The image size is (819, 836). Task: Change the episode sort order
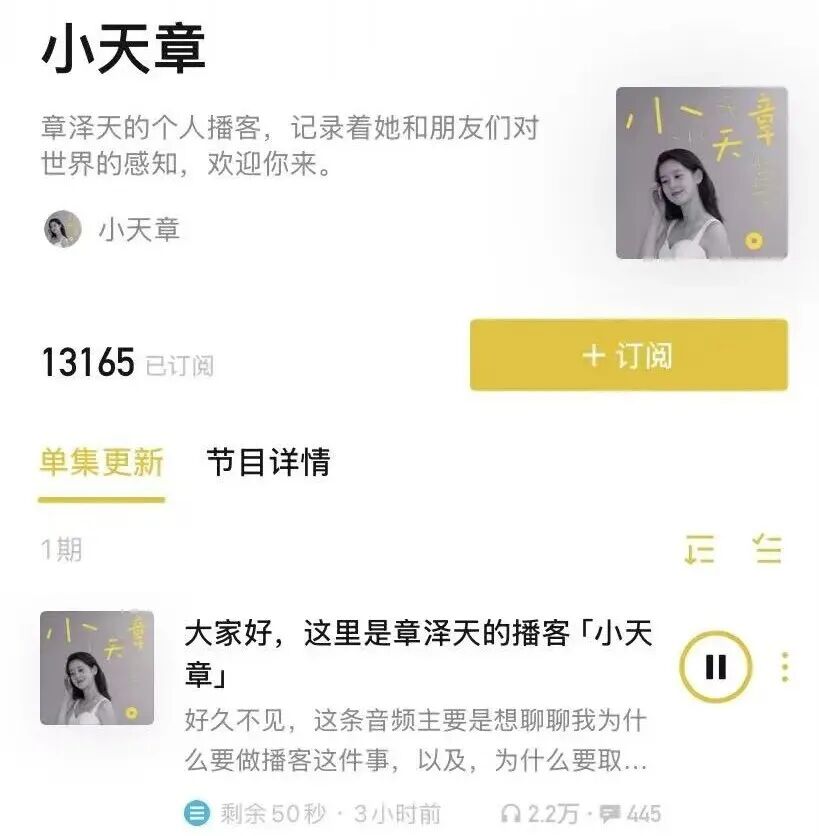700,549
